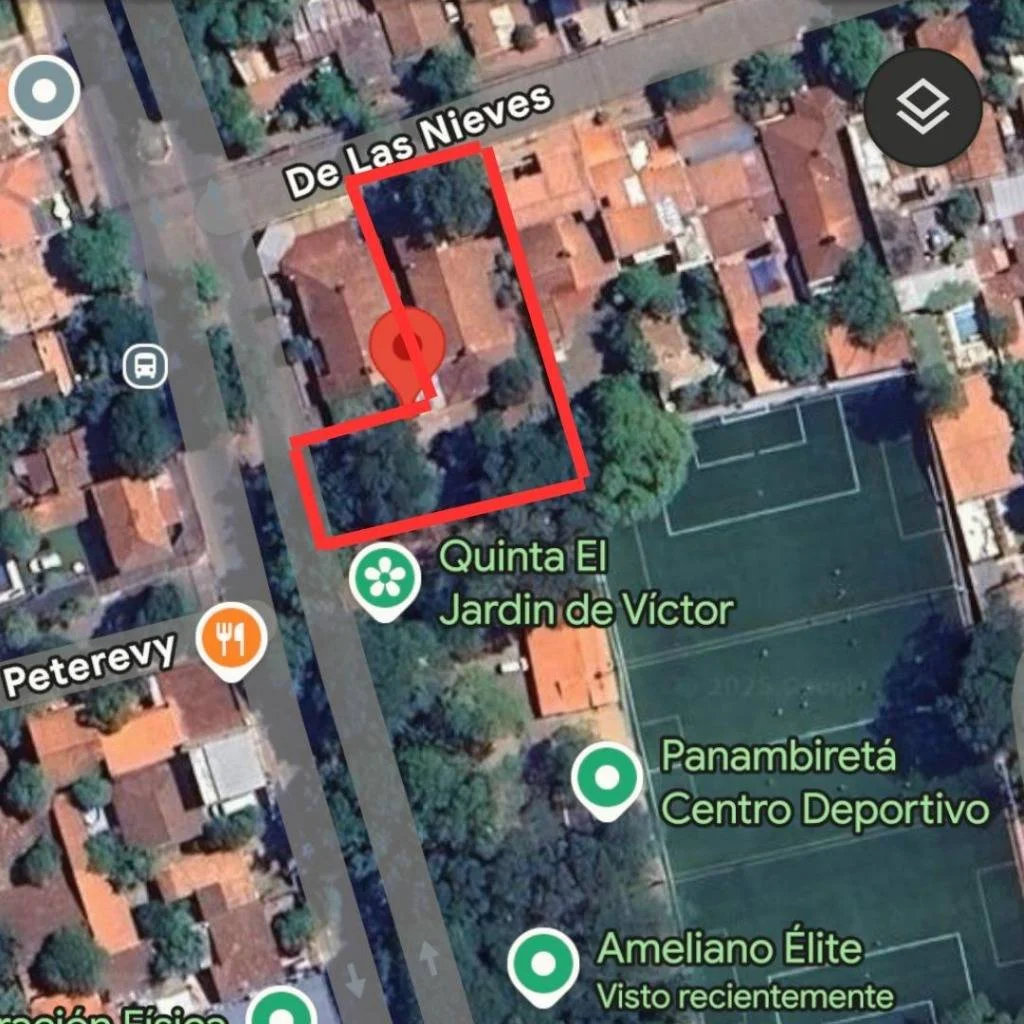The height and width of the screenshot is (1024, 1024).
Task: Tap the Ameliano Élite place pin
Action: click(x=543, y=965)
